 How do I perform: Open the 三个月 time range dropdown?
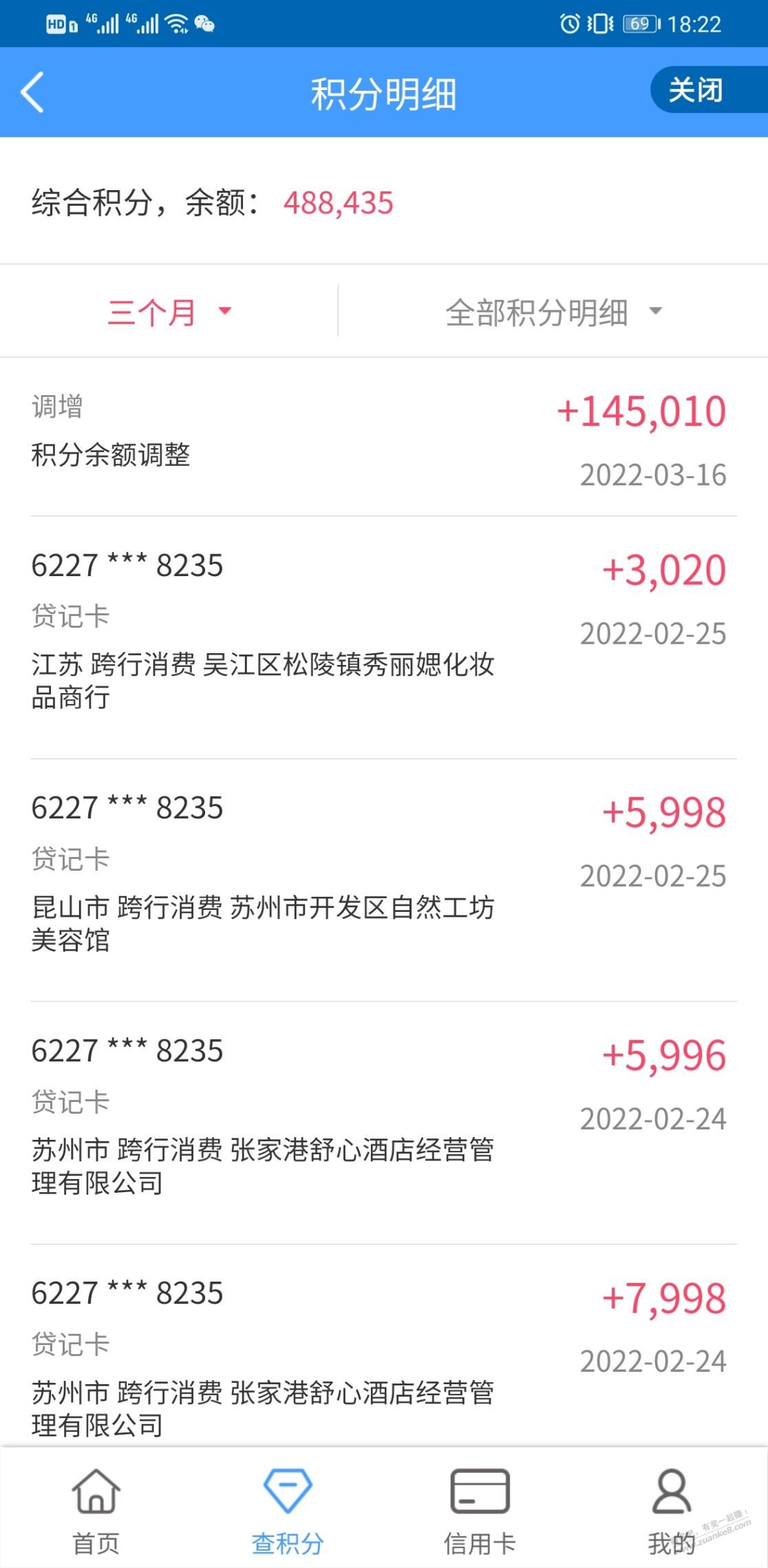click(x=169, y=312)
